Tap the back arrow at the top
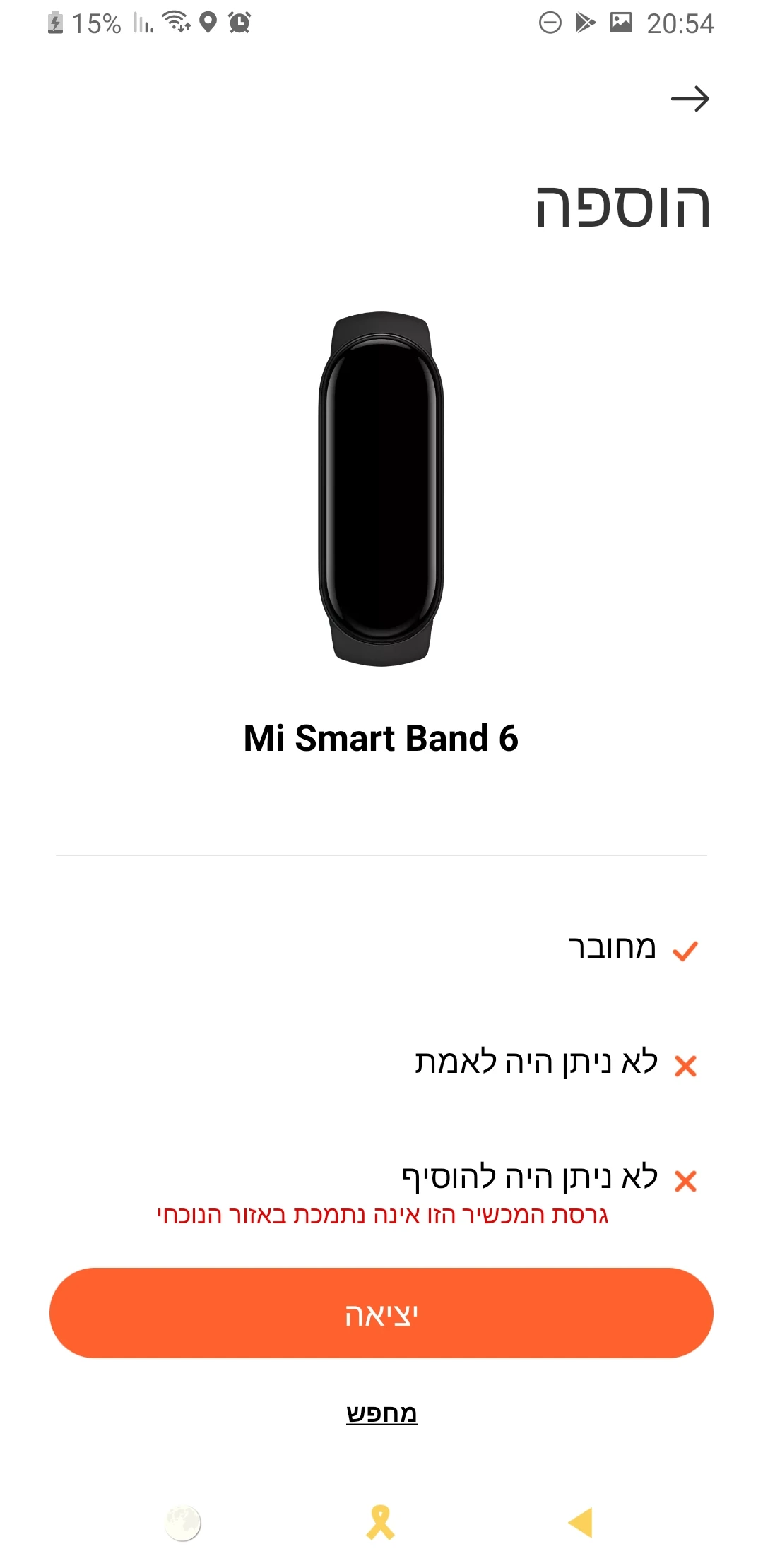The image size is (763, 1568). (690, 99)
